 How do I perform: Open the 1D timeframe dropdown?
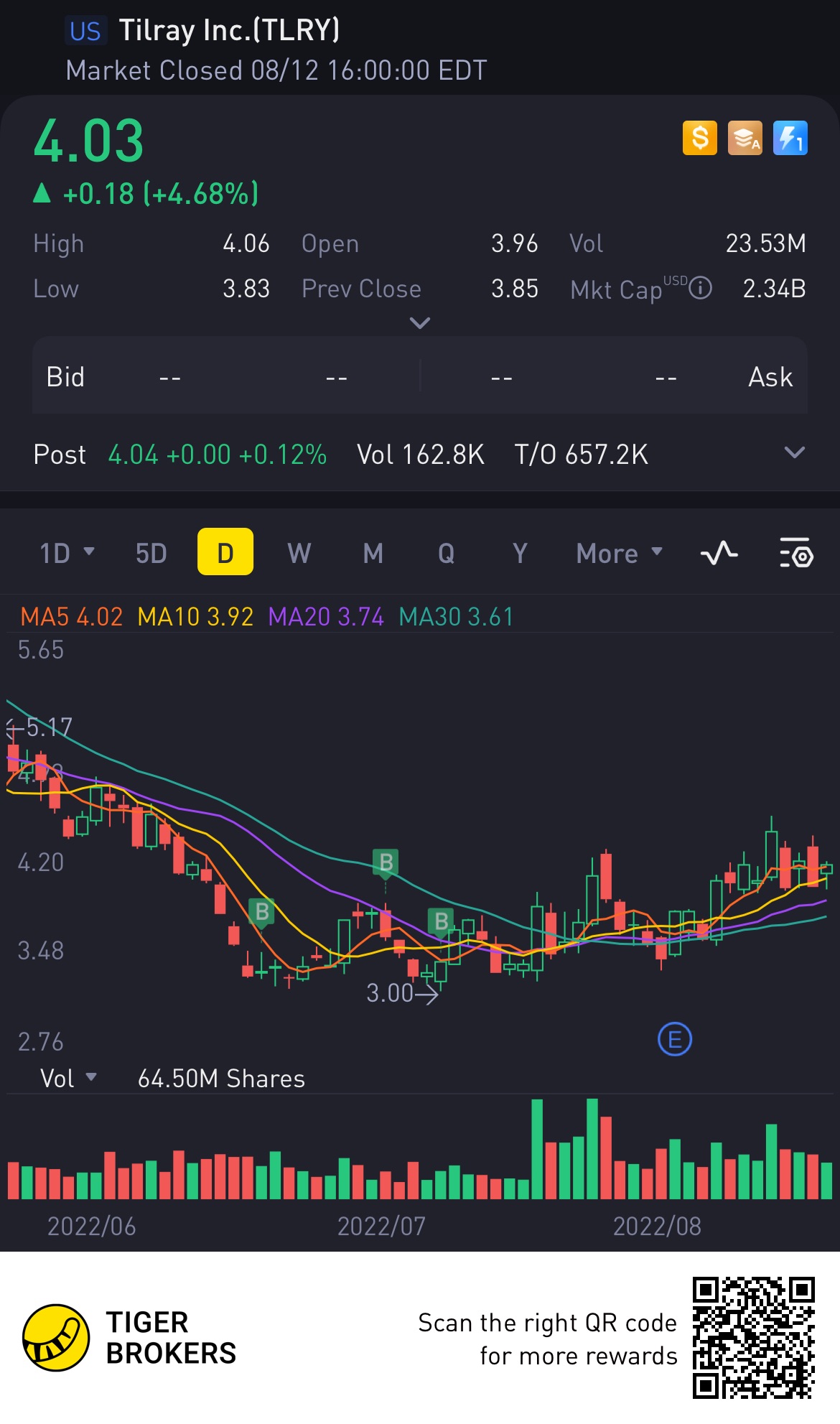(x=67, y=553)
